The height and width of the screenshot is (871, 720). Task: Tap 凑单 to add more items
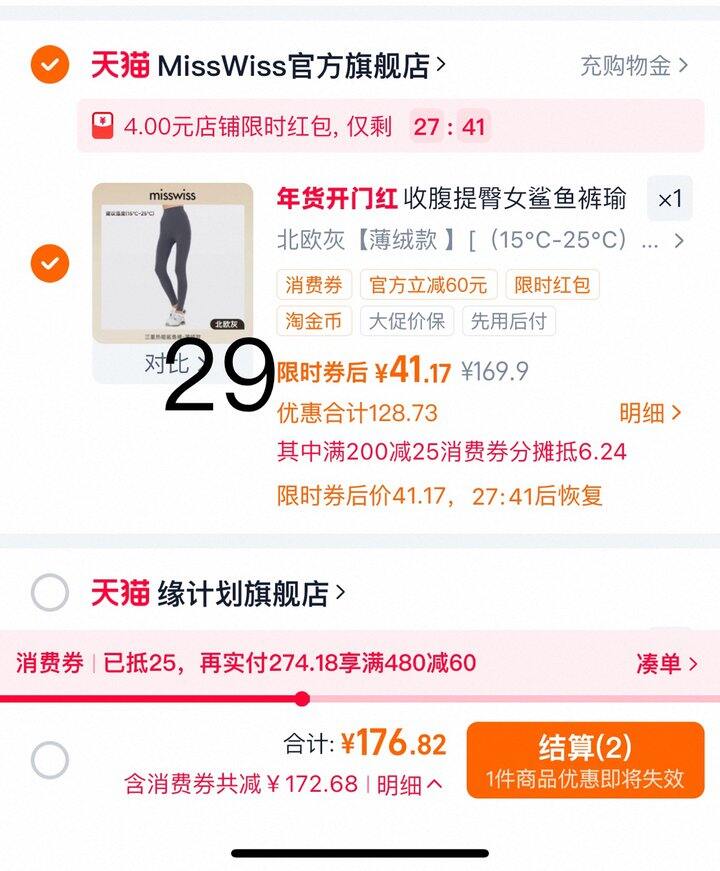coord(665,663)
